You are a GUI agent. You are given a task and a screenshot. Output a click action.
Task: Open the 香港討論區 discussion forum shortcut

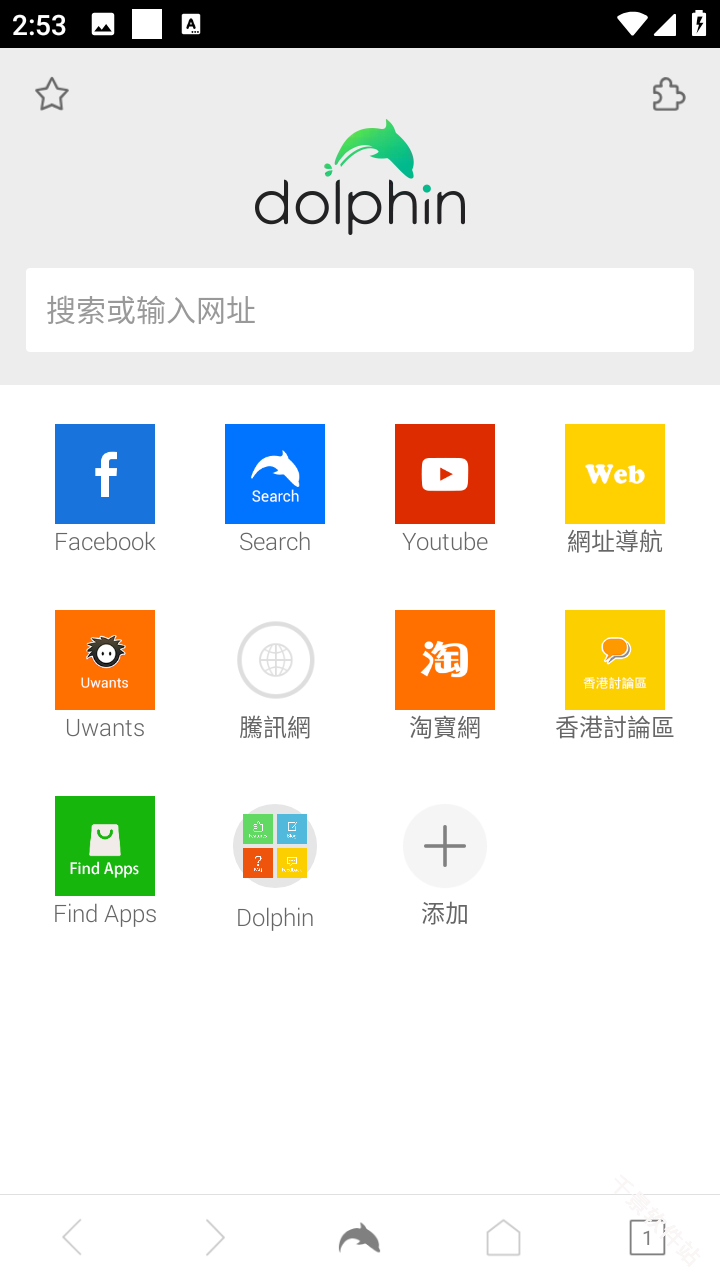click(x=615, y=660)
